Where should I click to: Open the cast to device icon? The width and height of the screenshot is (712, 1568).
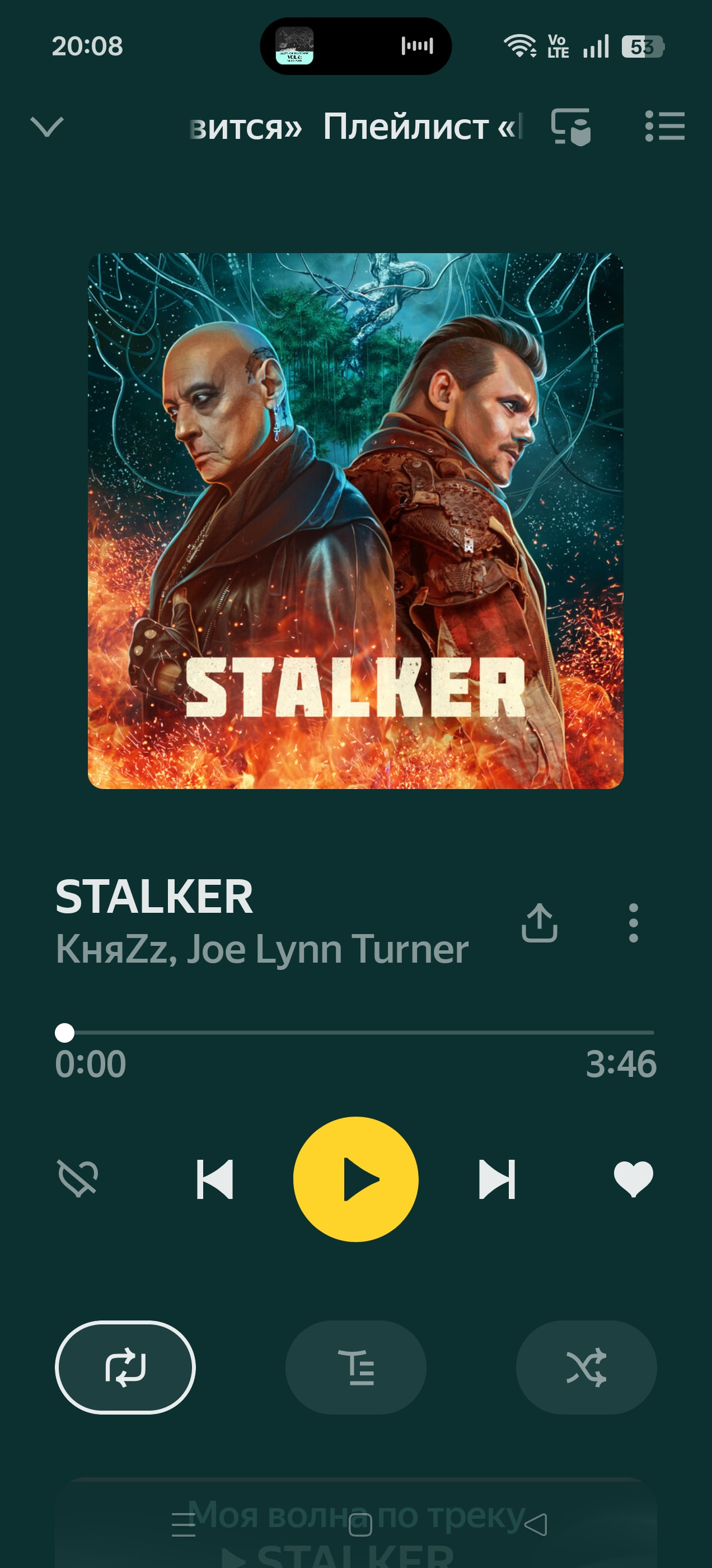[571, 127]
